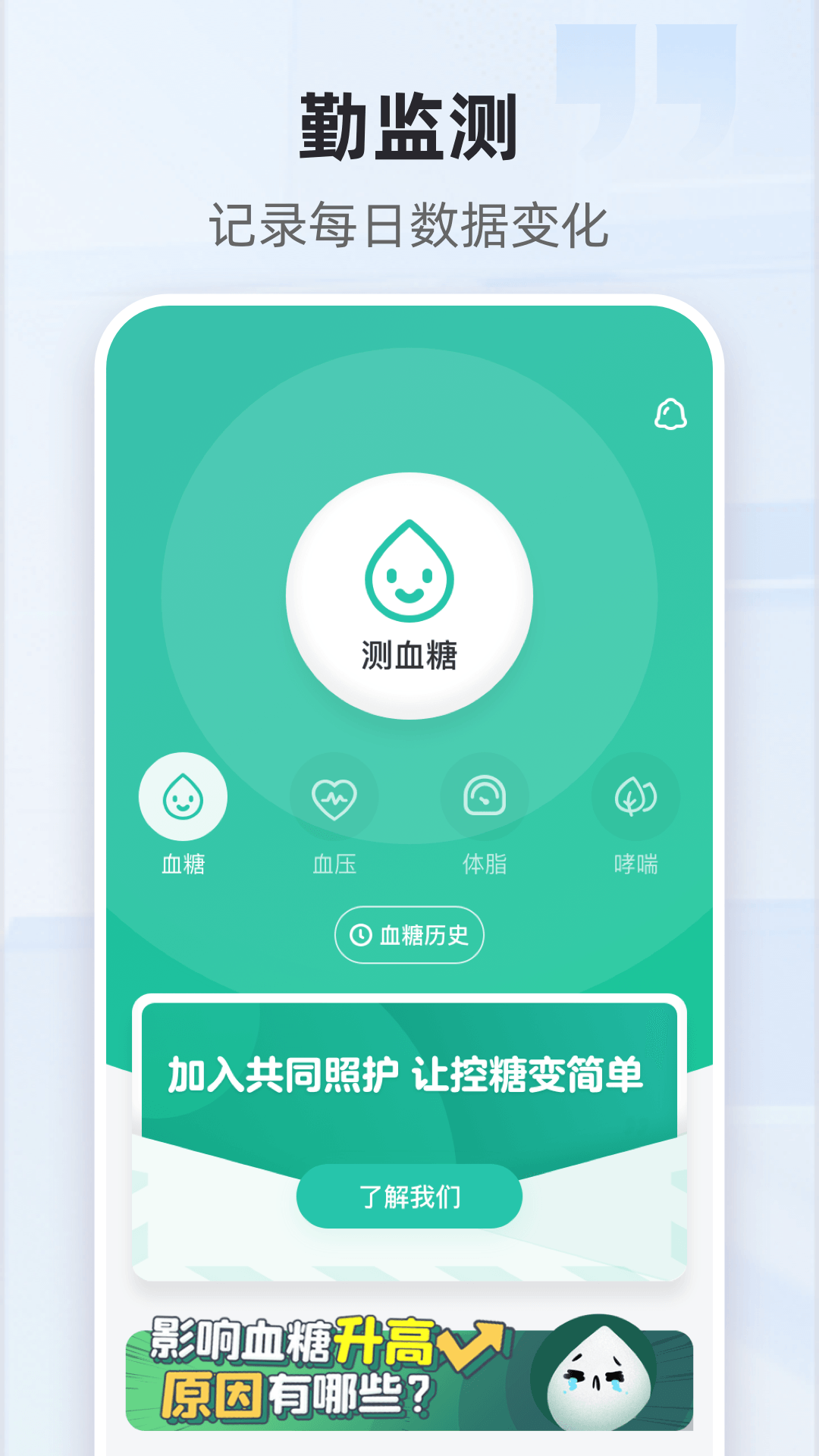The width and height of the screenshot is (819, 1456).
Task: Click the 加入共同照护 让控糖变简单 banner text
Action: pos(409,1075)
